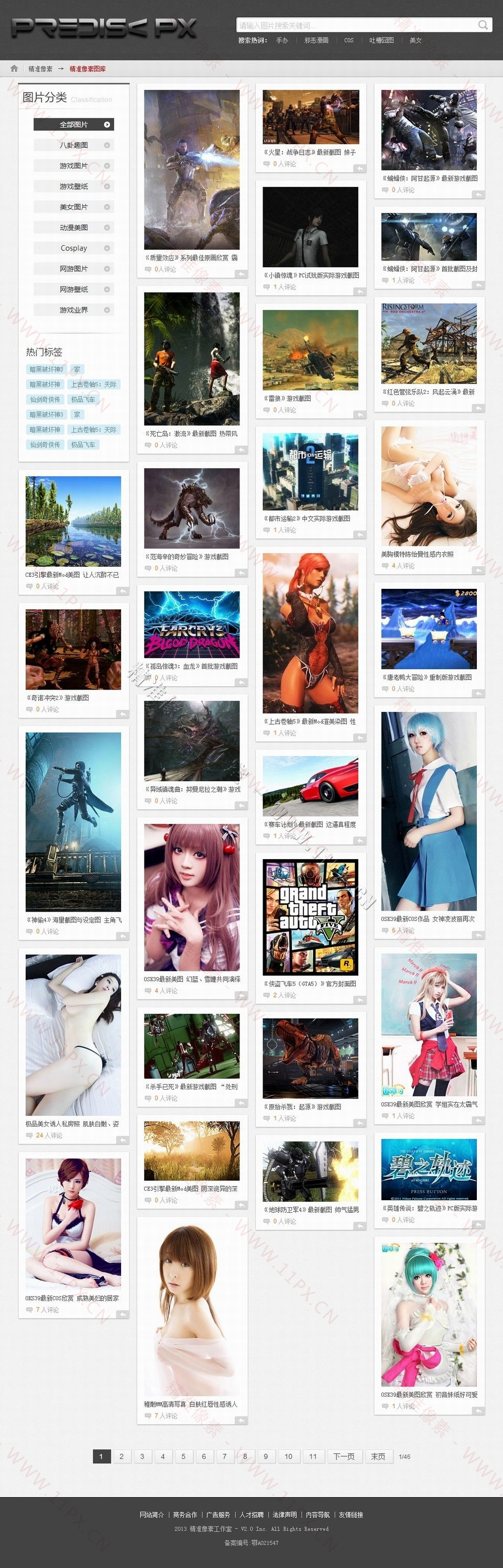Tap the image search keyword field
This screenshot has width=503, height=1568.
click(353, 26)
